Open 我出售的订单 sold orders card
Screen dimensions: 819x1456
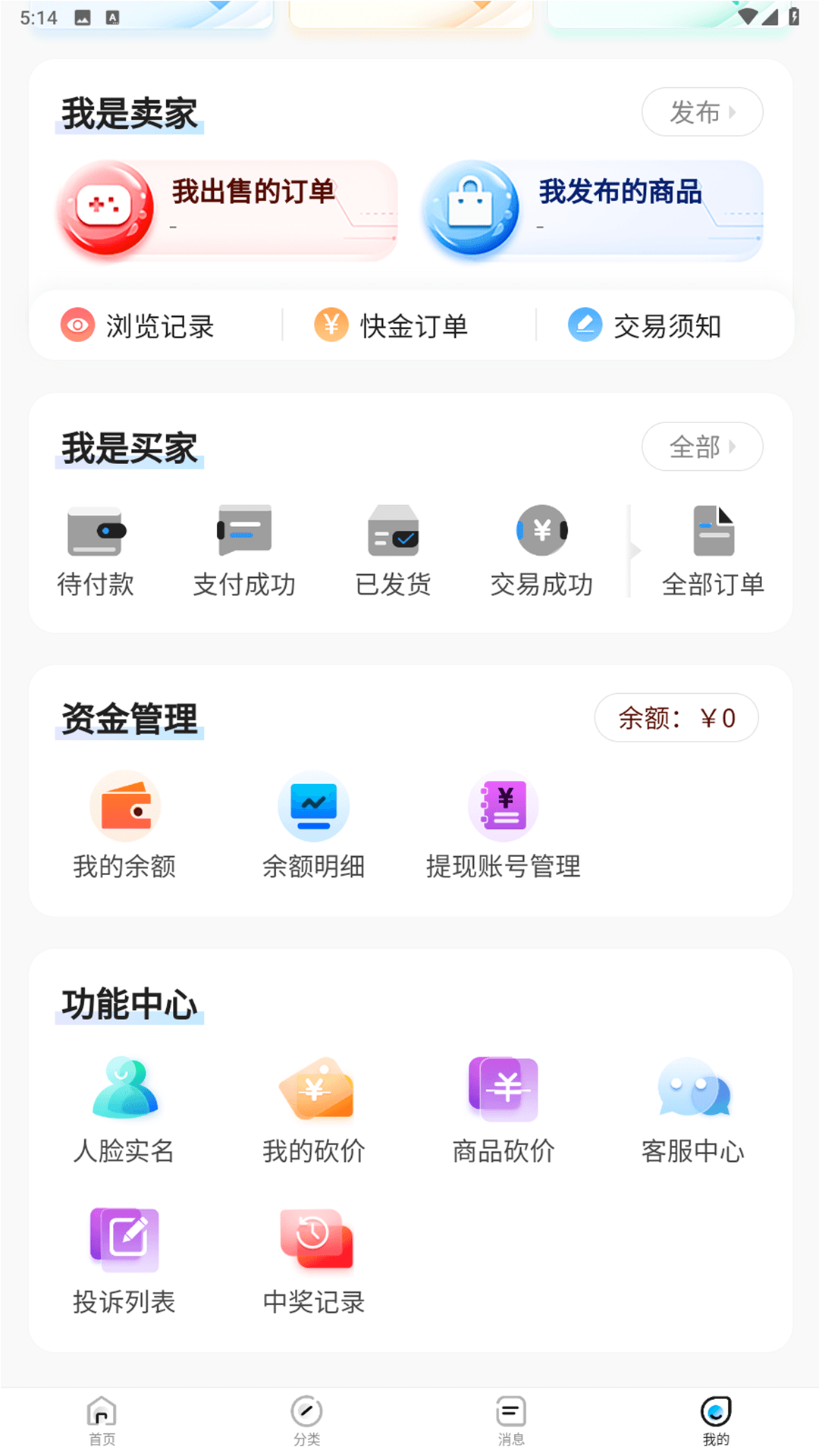(x=227, y=210)
